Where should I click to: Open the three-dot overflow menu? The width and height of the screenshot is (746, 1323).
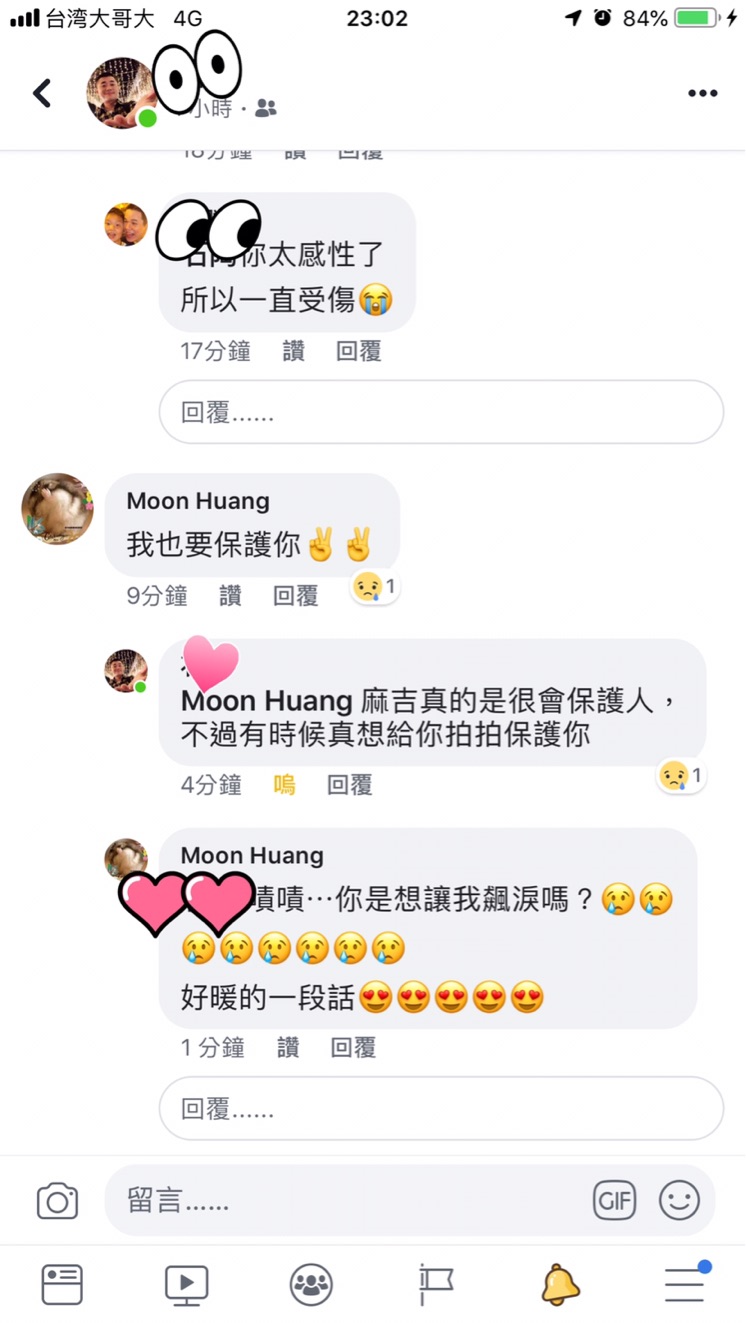click(x=702, y=94)
